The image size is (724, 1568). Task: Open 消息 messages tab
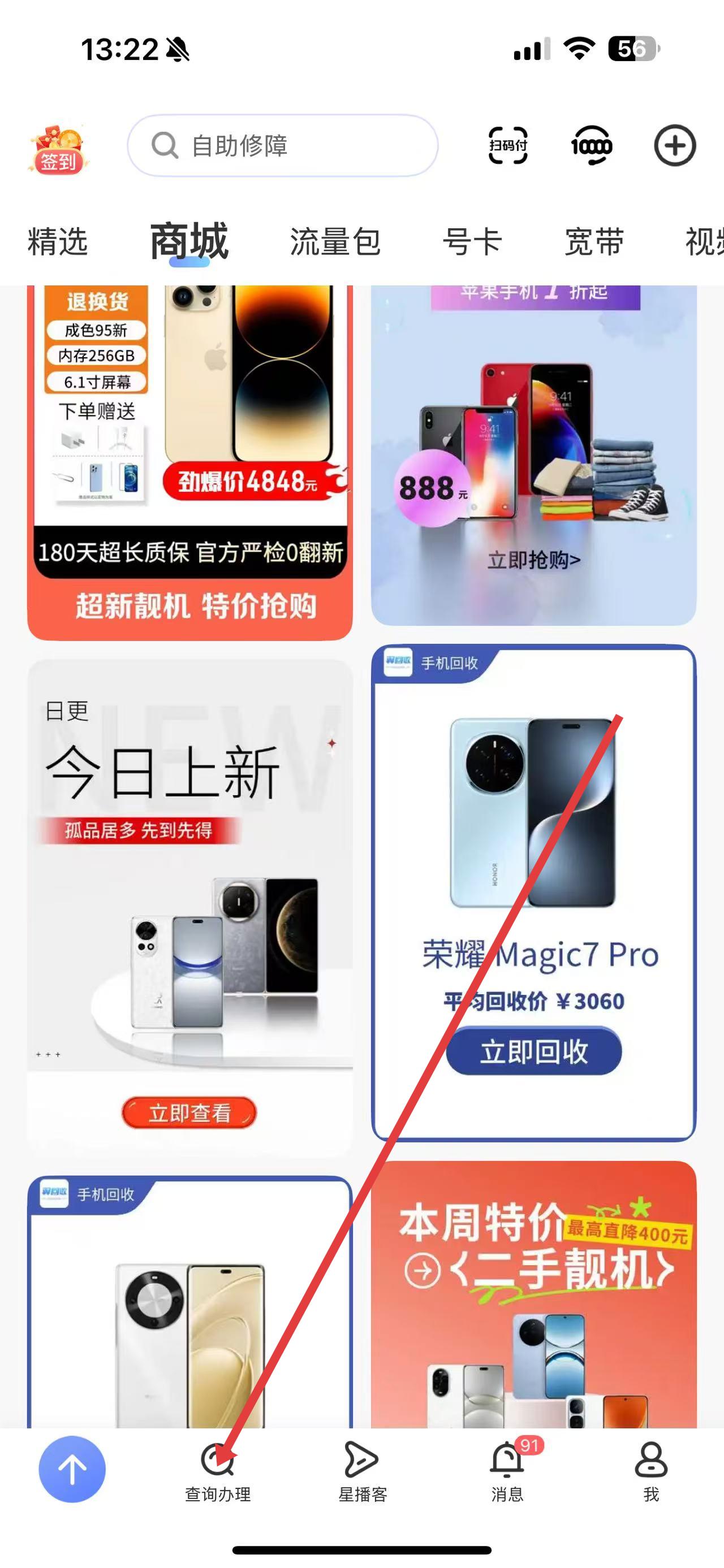click(x=507, y=1472)
